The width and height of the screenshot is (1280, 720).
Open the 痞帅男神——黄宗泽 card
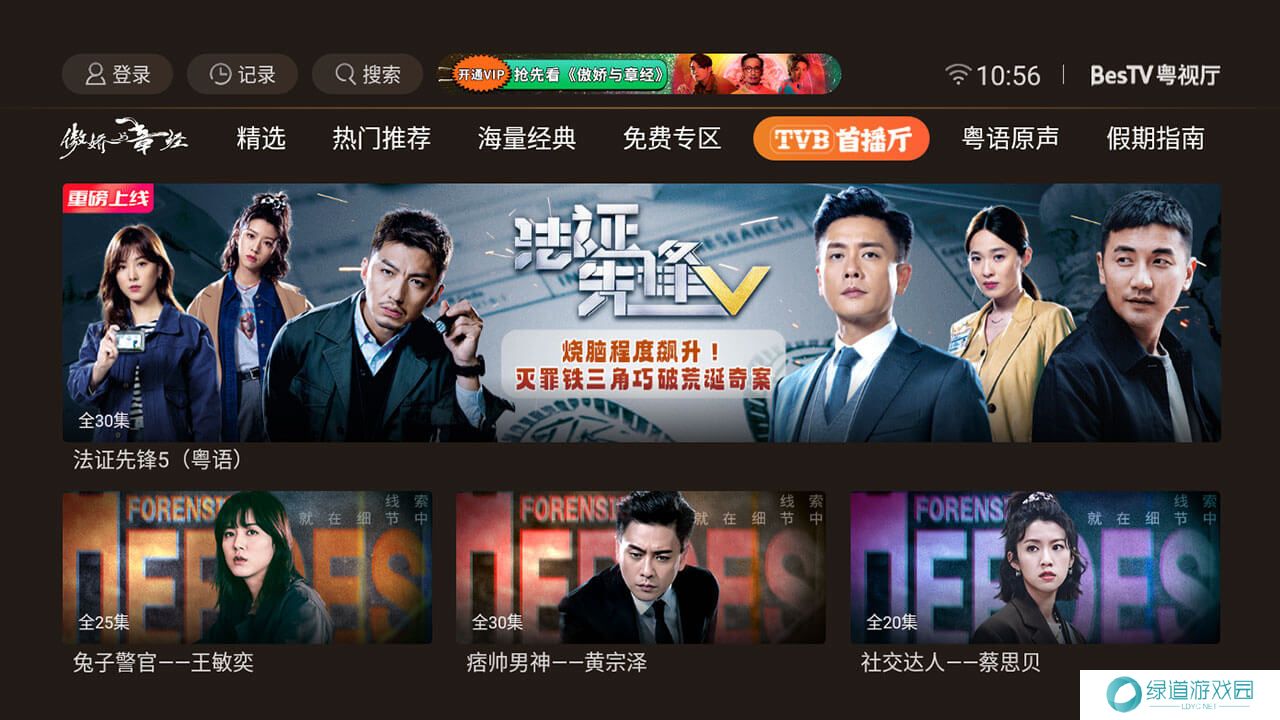click(641, 568)
